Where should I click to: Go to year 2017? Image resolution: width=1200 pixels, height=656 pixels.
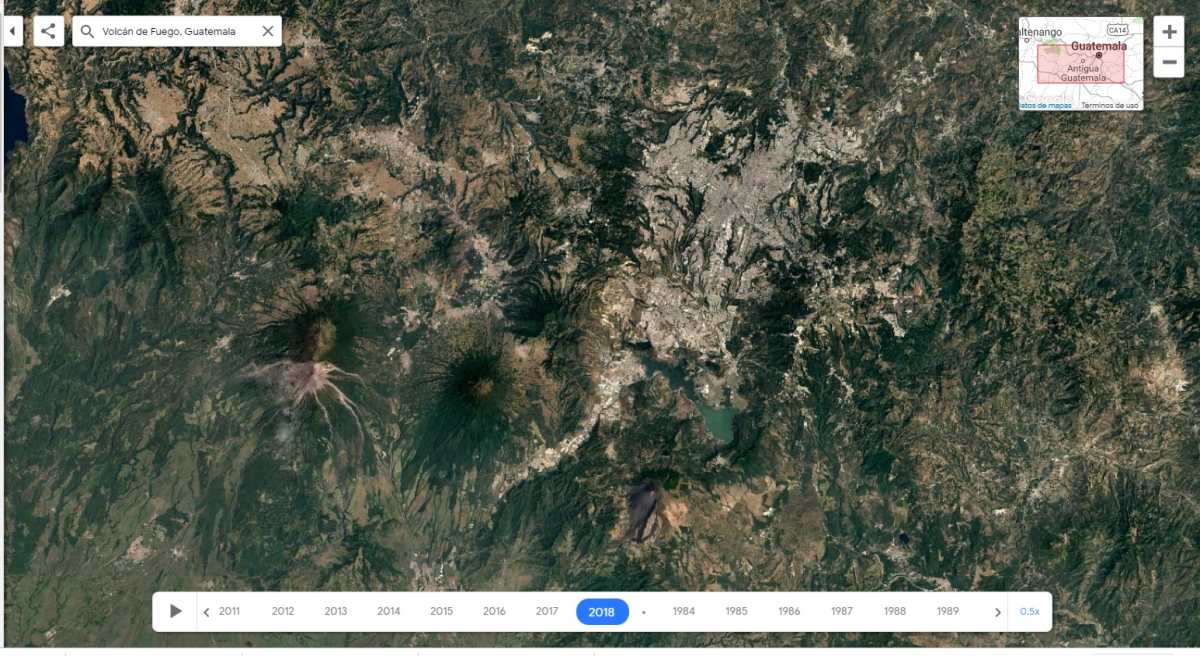[547, 611]
